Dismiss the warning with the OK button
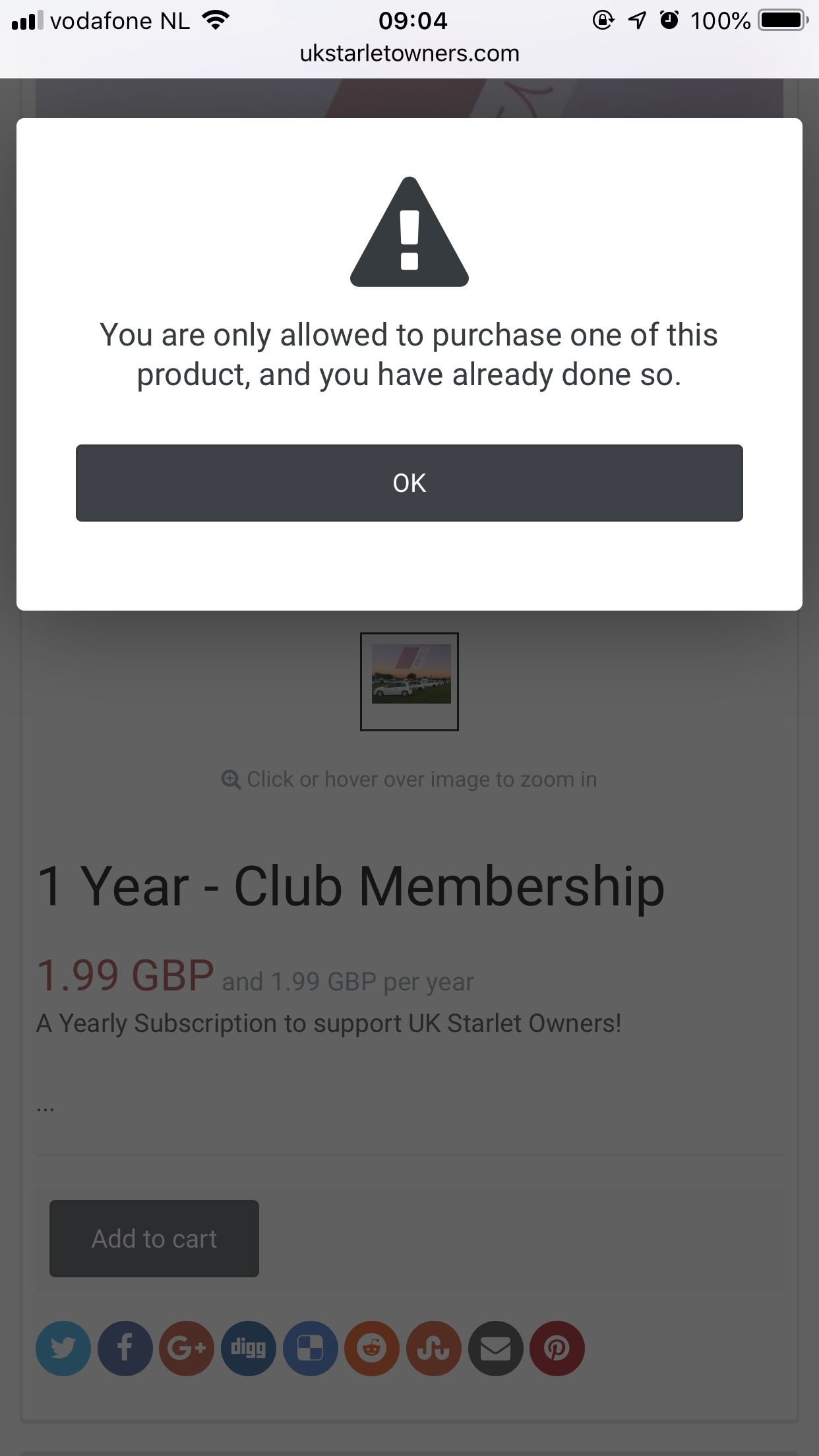This screenshot has height=1456, width=819. (409, 483)
